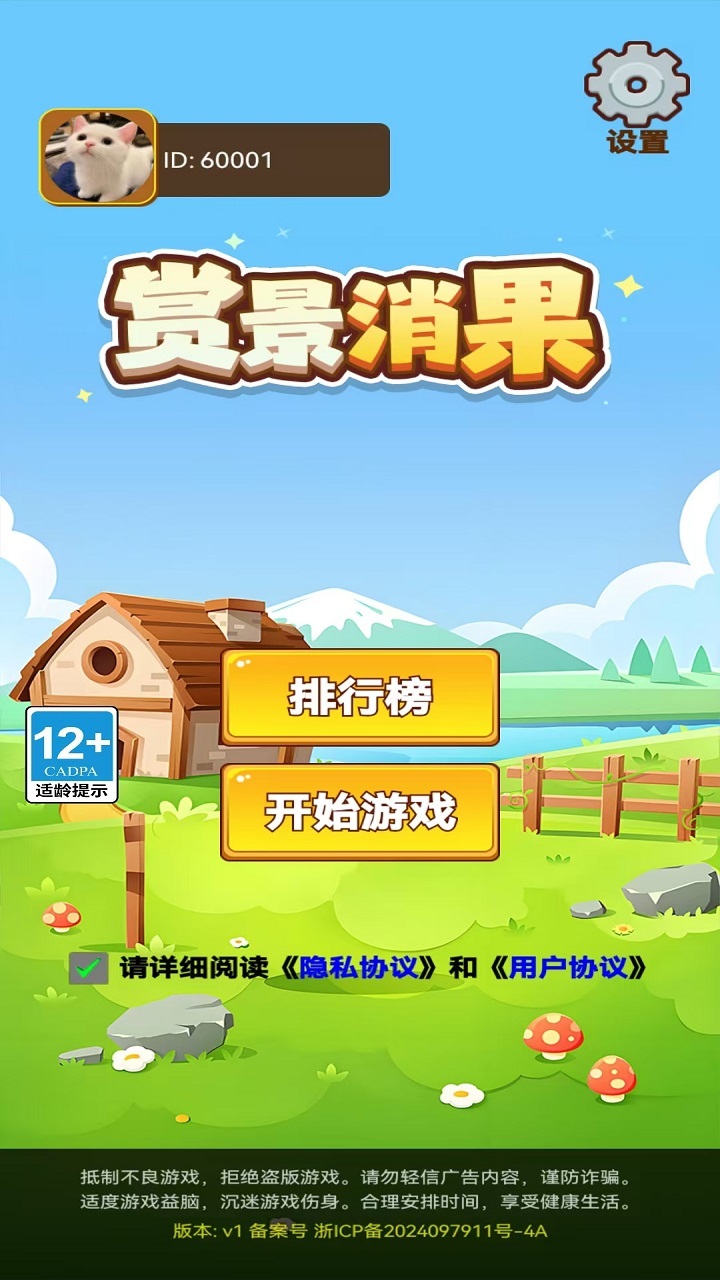The width and height of the screenshot is (720, 1280).
Task: Read the 《隐私协议》 privacy policy
Action: coord(360,968)
